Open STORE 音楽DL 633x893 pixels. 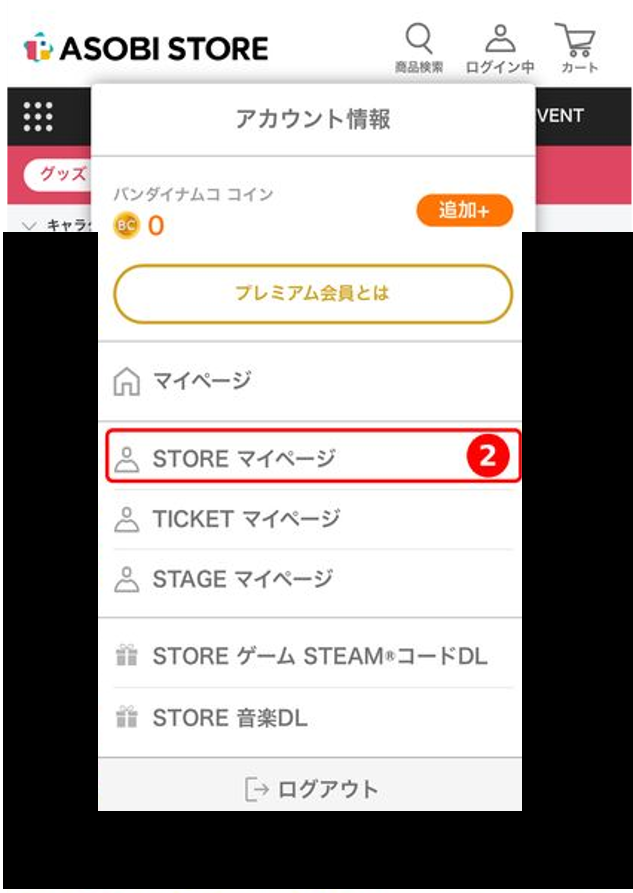[x=312, y=718]
